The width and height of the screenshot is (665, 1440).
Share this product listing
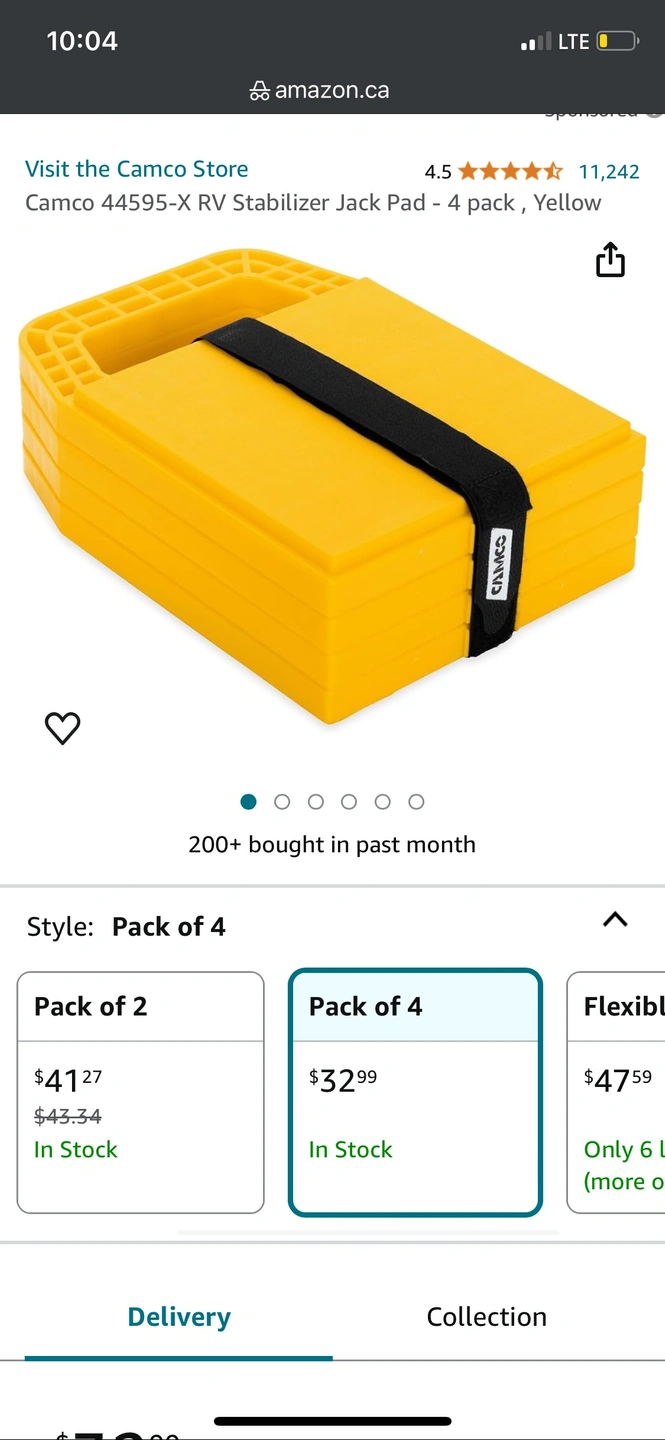(610, 260)
